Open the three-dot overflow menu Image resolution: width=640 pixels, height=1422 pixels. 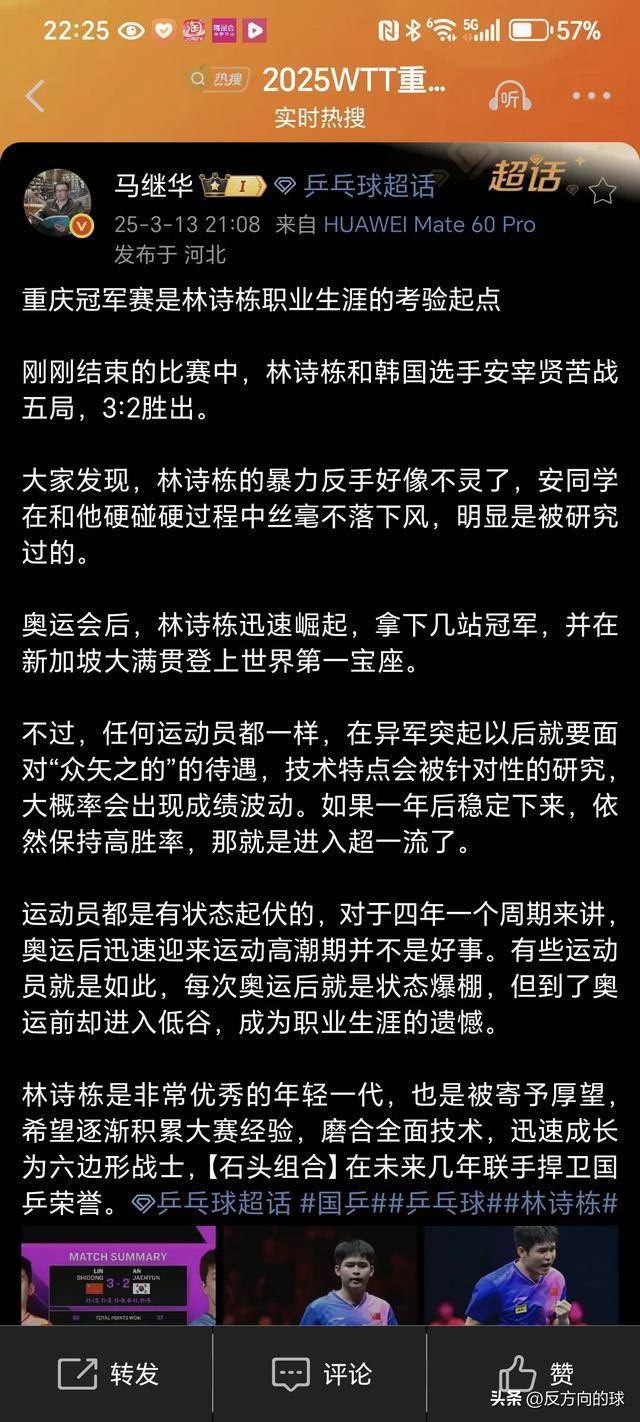[590, 97]
